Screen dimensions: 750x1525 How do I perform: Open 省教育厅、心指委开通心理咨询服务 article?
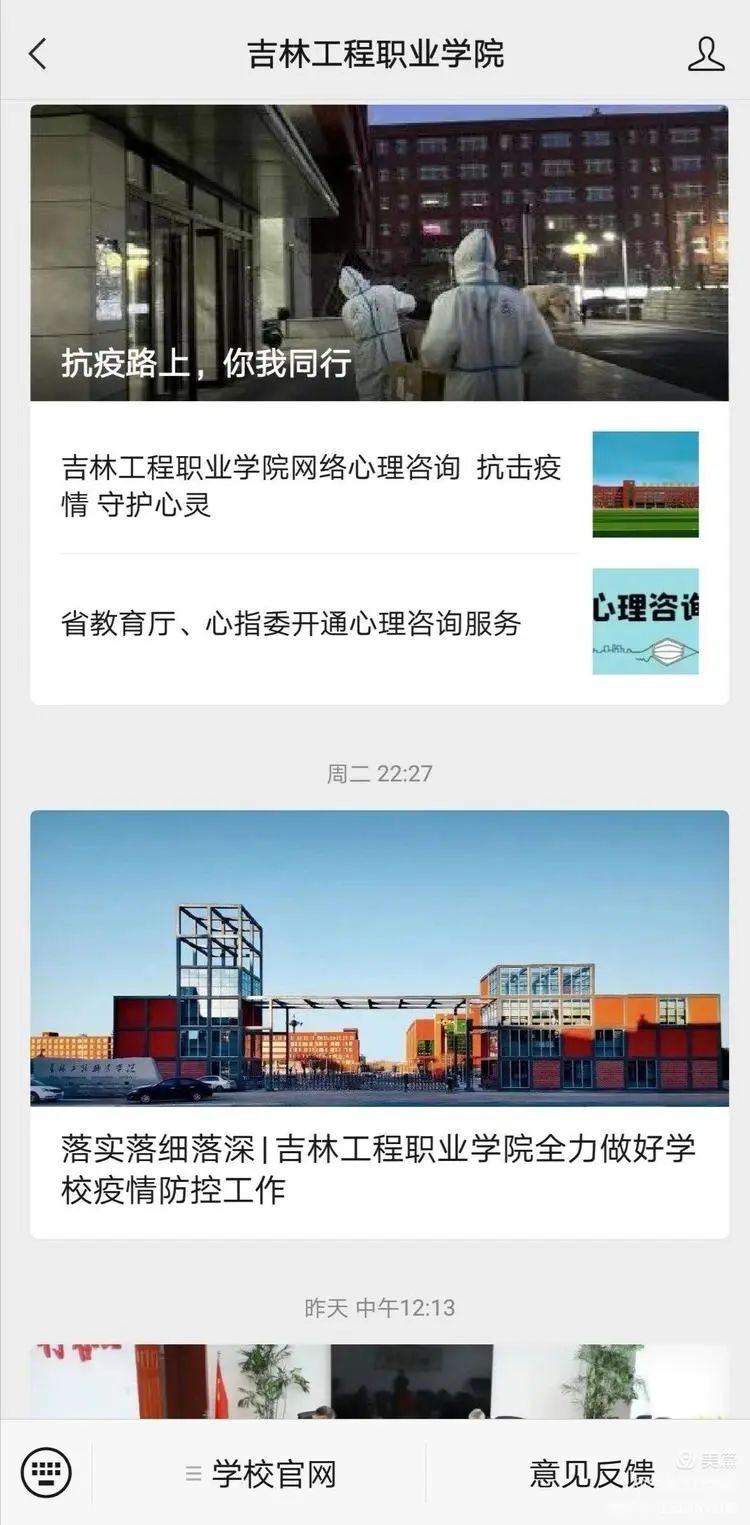click(x=379, y=623)
